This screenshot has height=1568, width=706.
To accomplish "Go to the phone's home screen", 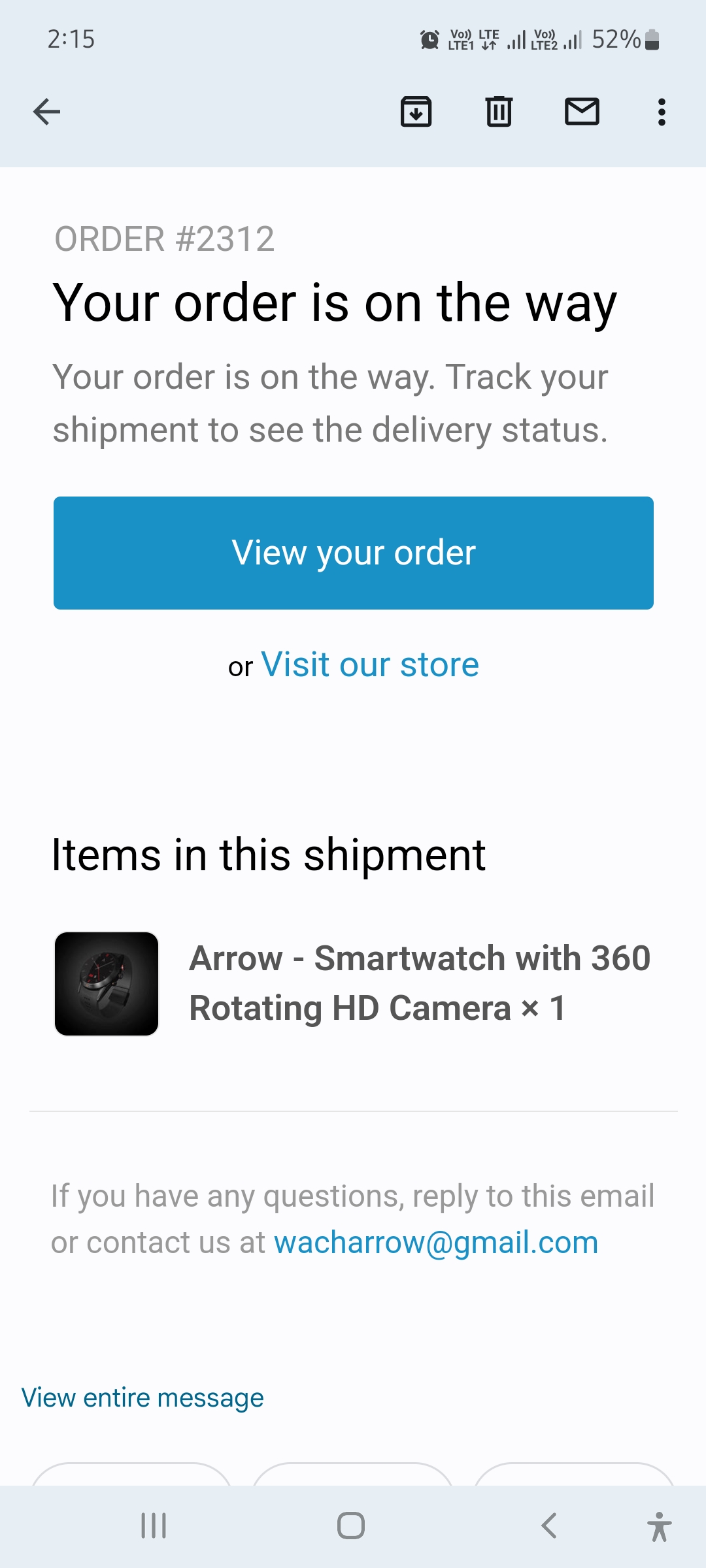I will pyautogui.click(x=351, y=1526).
